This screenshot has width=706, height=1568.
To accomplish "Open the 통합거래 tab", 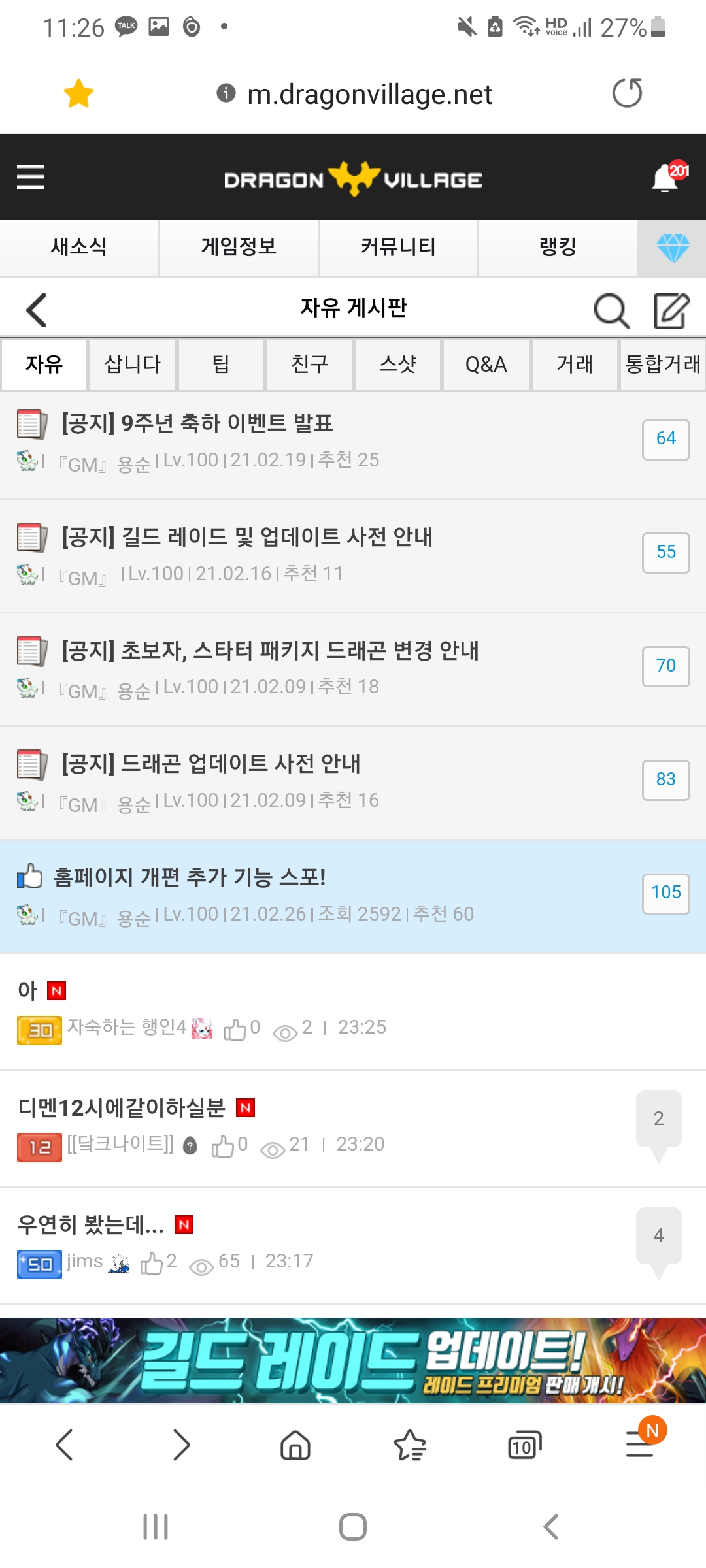I will point(663,365).
